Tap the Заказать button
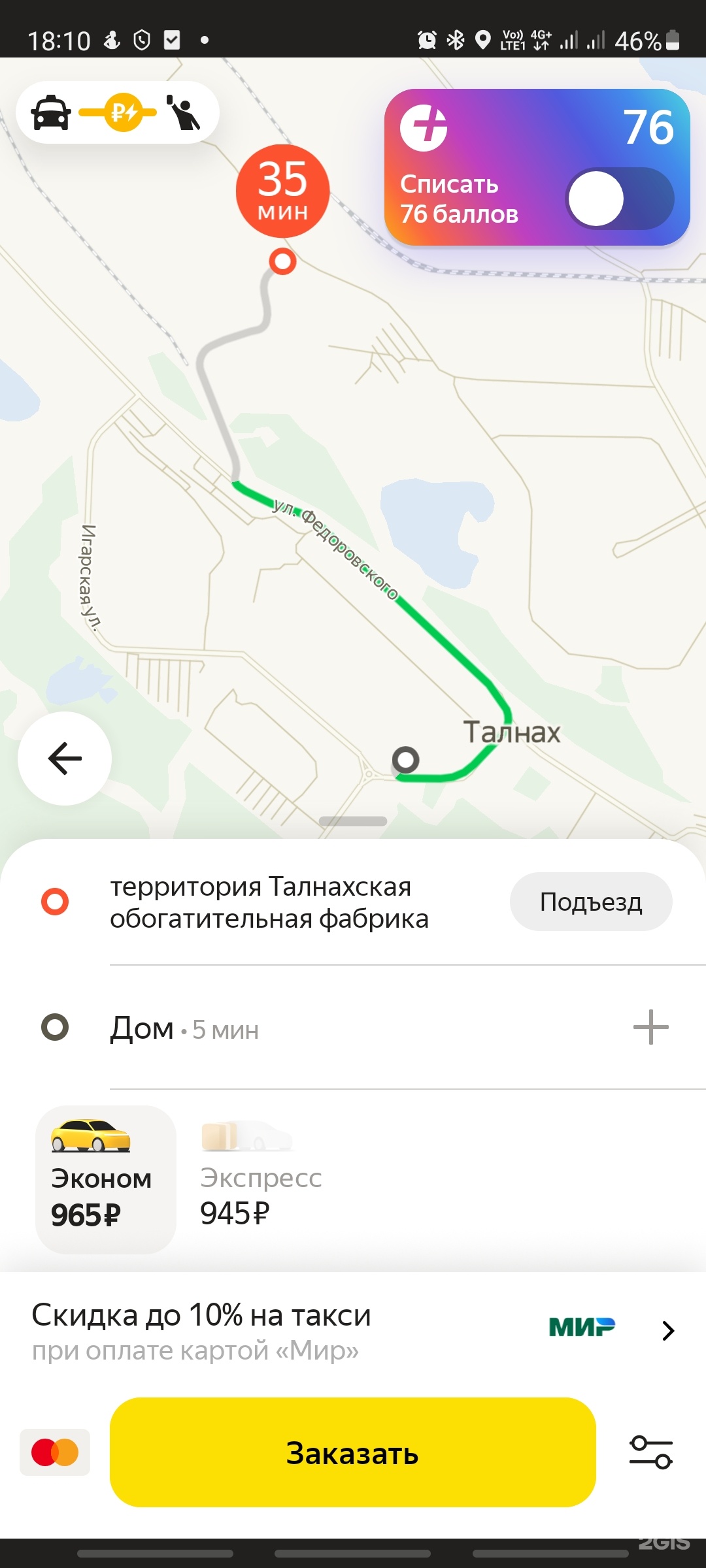706x1568 pixels. coord(352,1453)
